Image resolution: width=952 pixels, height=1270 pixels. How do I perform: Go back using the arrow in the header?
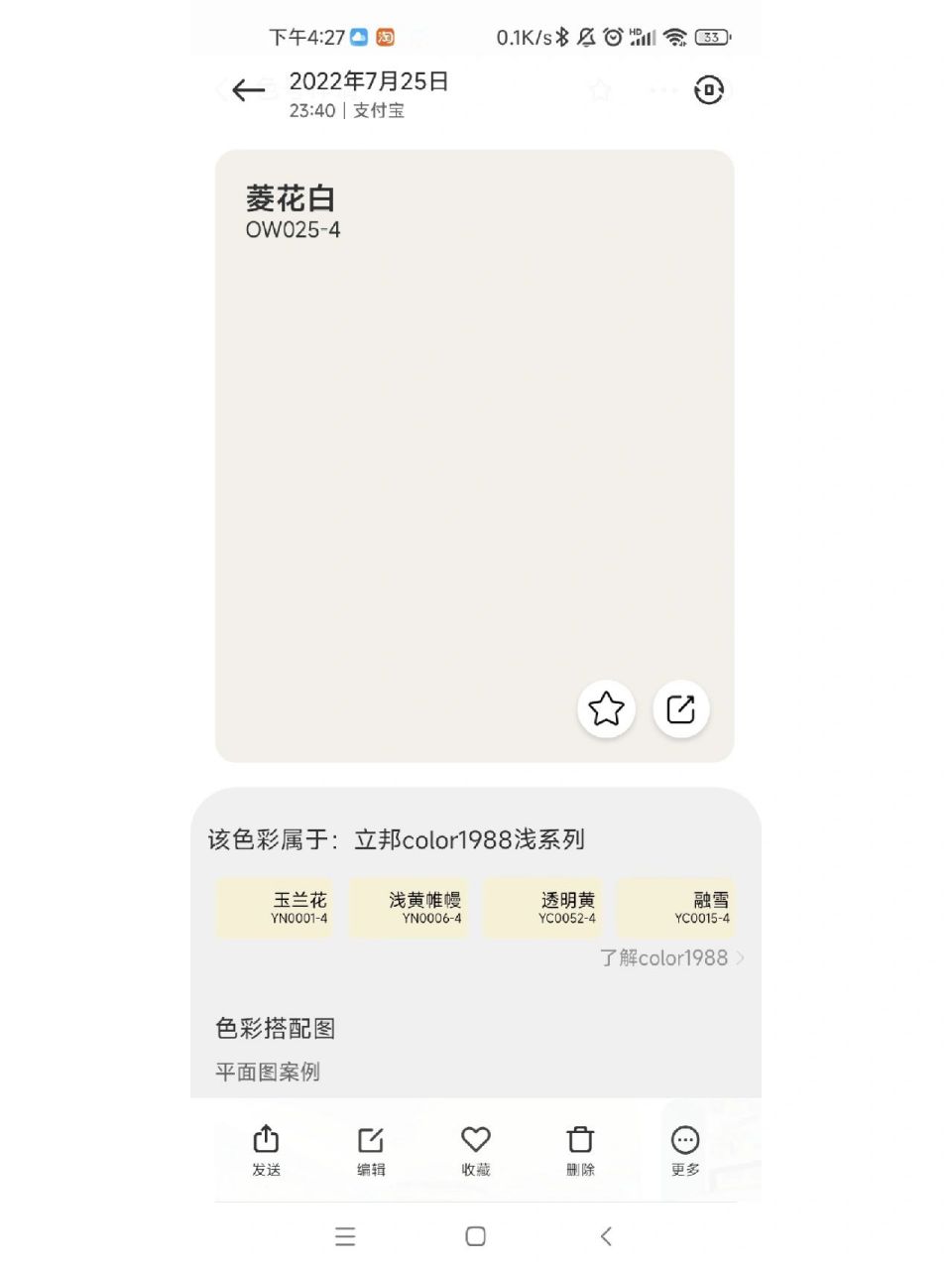pyautogui.click(x=248, y=90)
